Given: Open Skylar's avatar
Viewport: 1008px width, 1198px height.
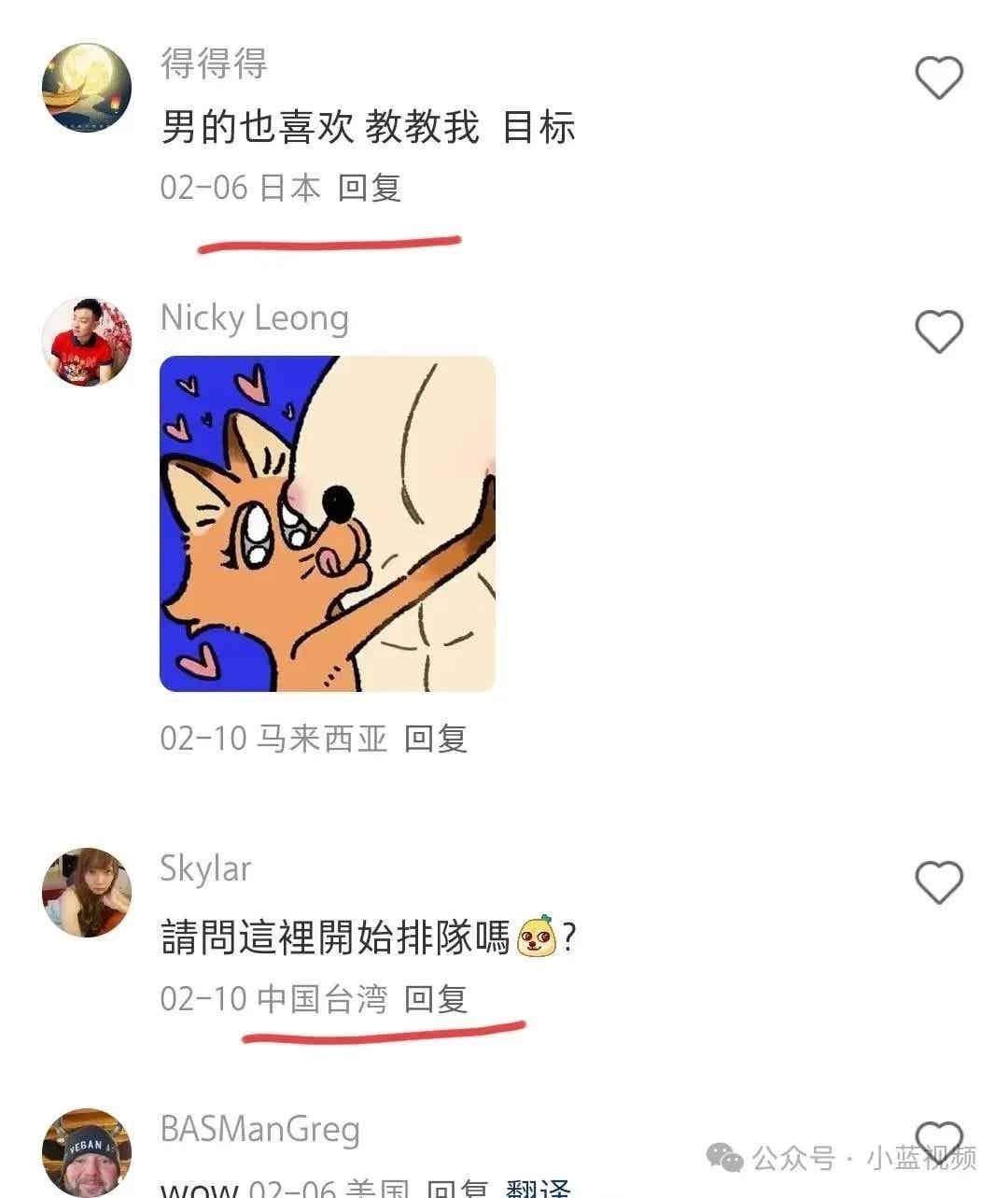Looking at the screenshot, I should (87, 892).
